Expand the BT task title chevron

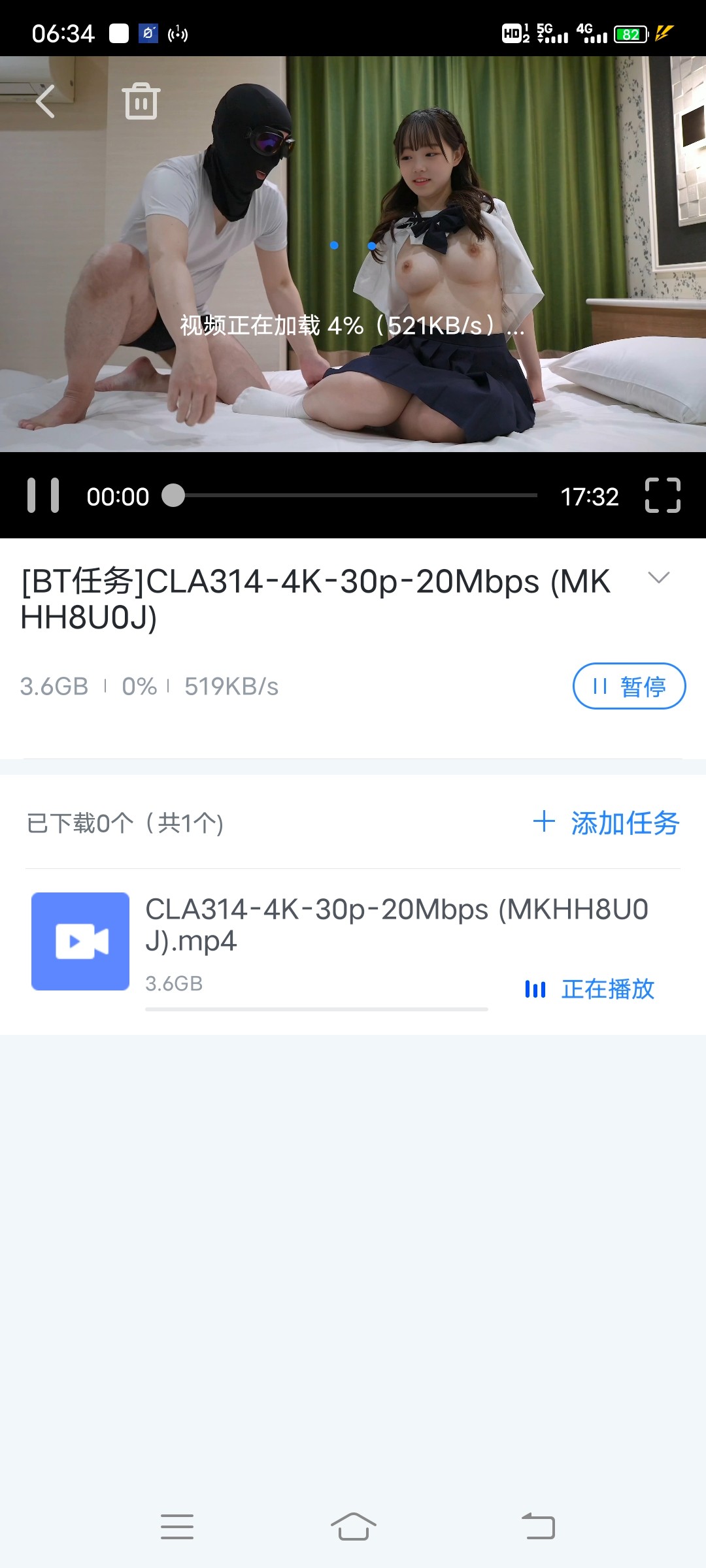point(658,578)
